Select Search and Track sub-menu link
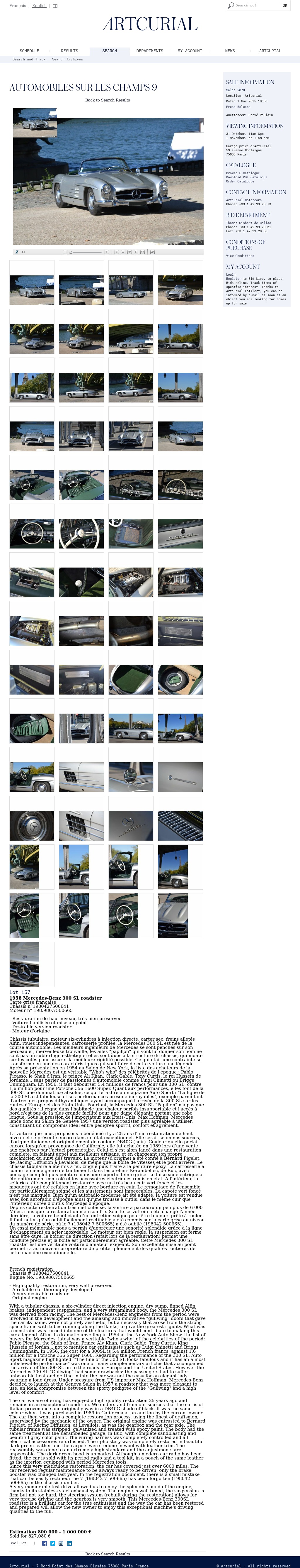 (x=29, y=60)
